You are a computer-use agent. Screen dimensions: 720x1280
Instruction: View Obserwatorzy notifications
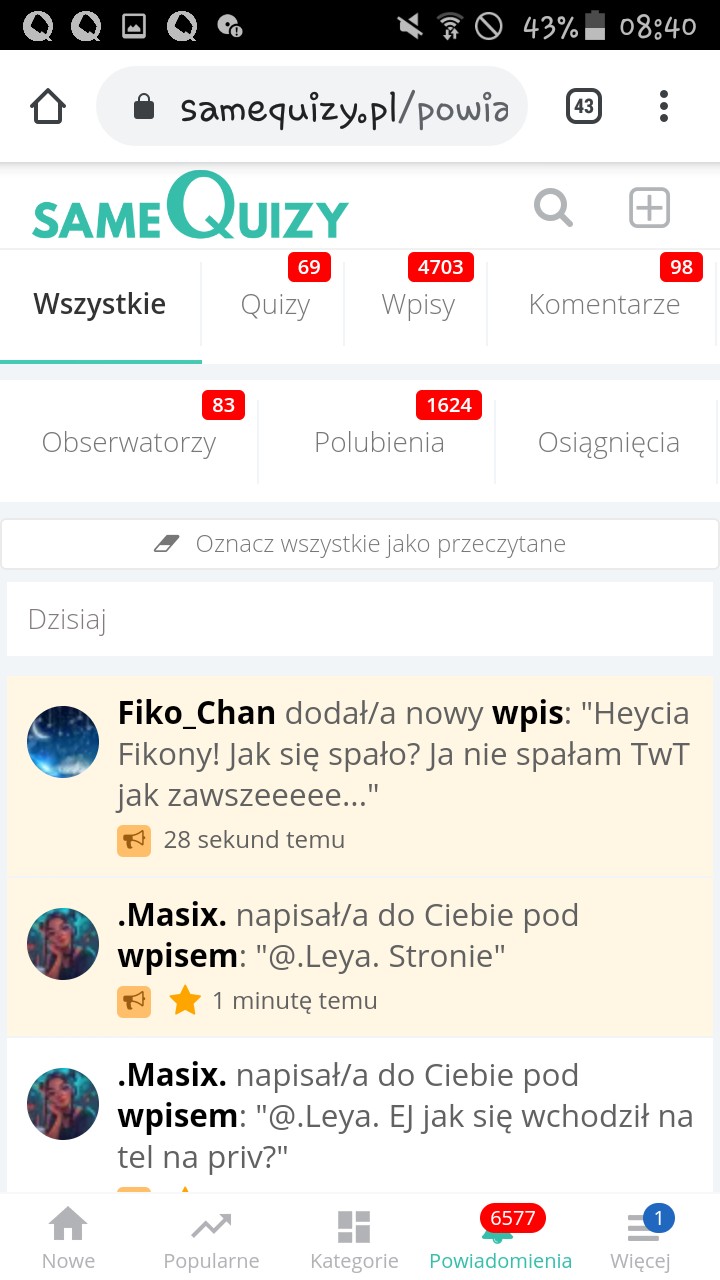tap(129, 442)
